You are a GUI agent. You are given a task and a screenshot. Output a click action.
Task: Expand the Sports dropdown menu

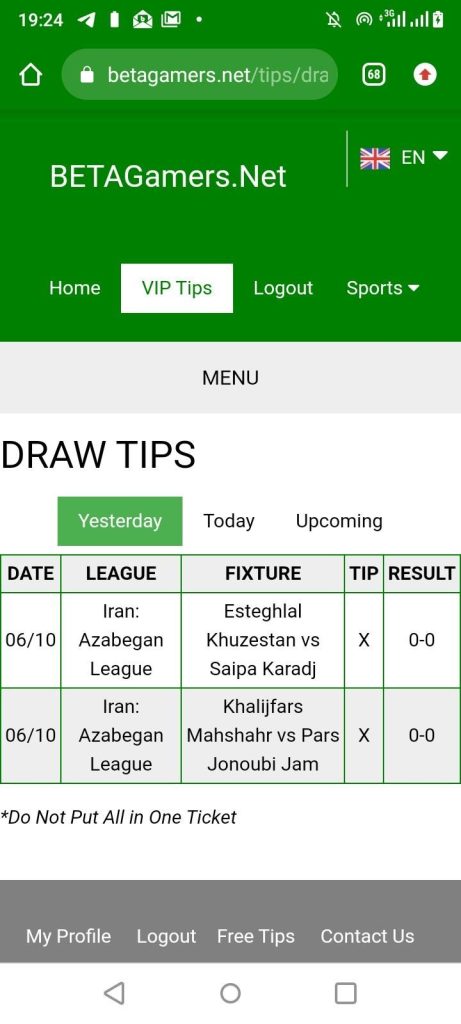[x=383, y=288]
